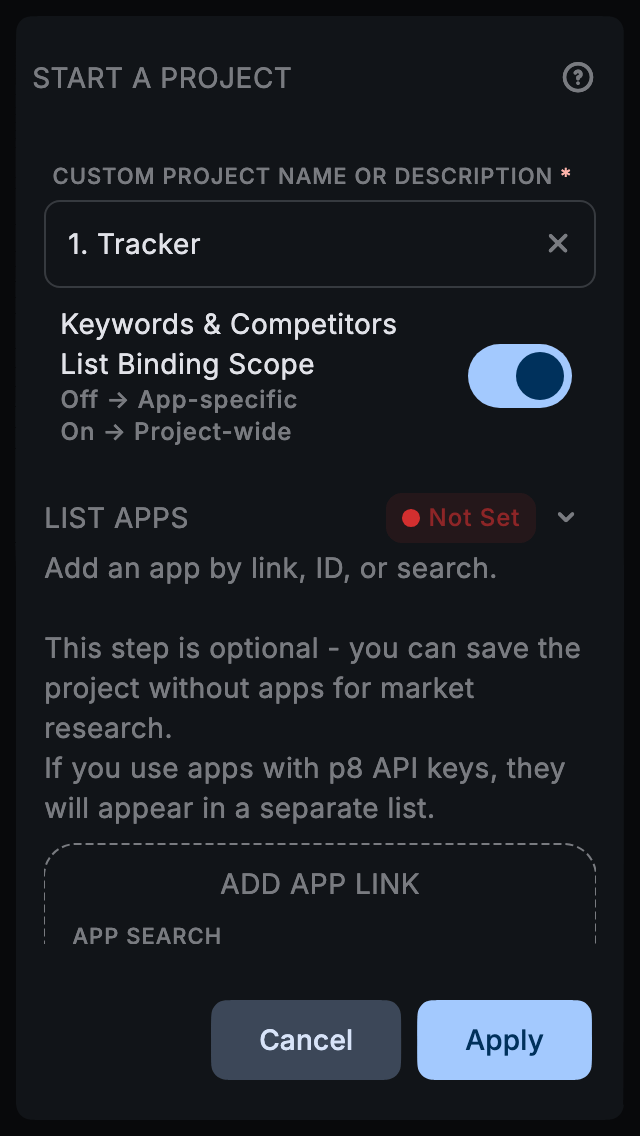
Task: Cancel the project creation
Action: click(306, 1040)
